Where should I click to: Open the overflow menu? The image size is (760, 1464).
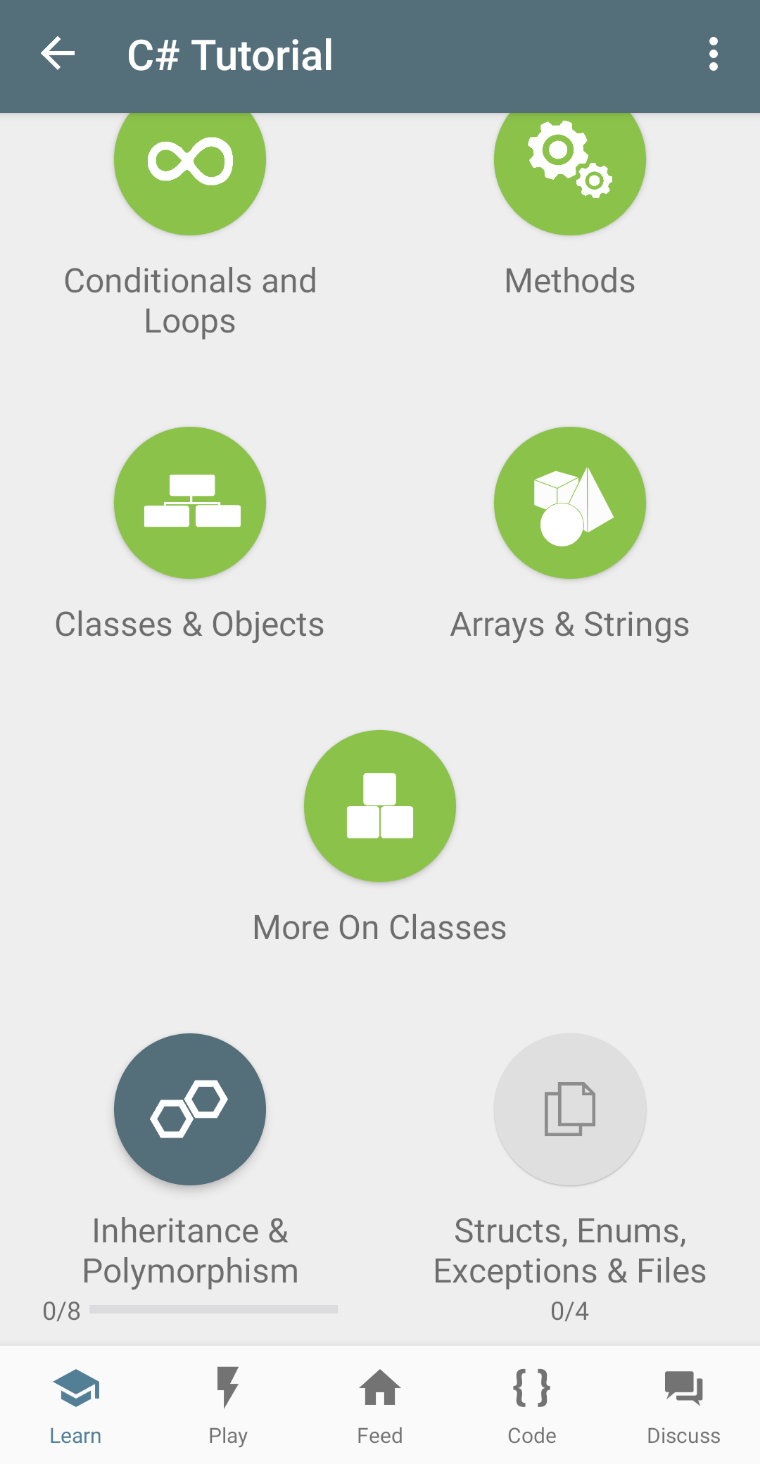[x=713, y=54]
